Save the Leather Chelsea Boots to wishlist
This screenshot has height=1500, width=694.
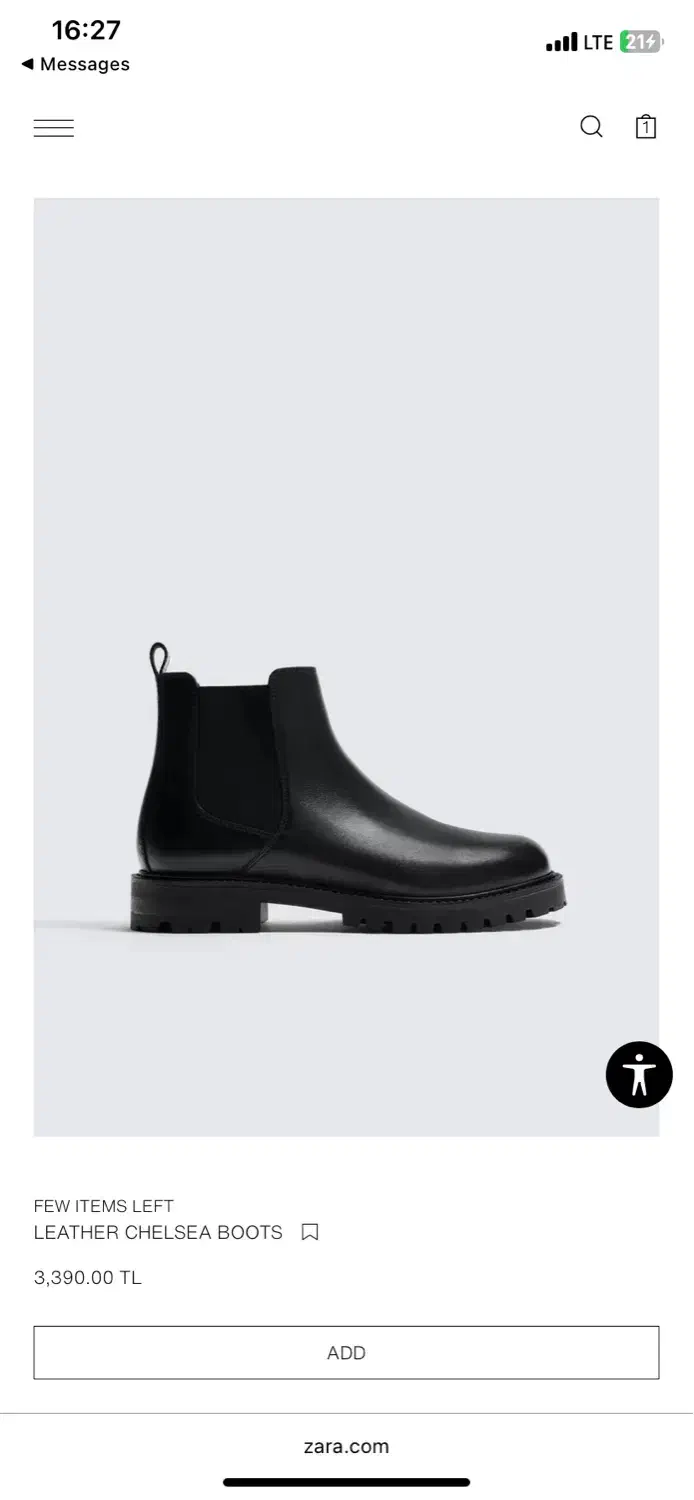[x=310, y=1232]
